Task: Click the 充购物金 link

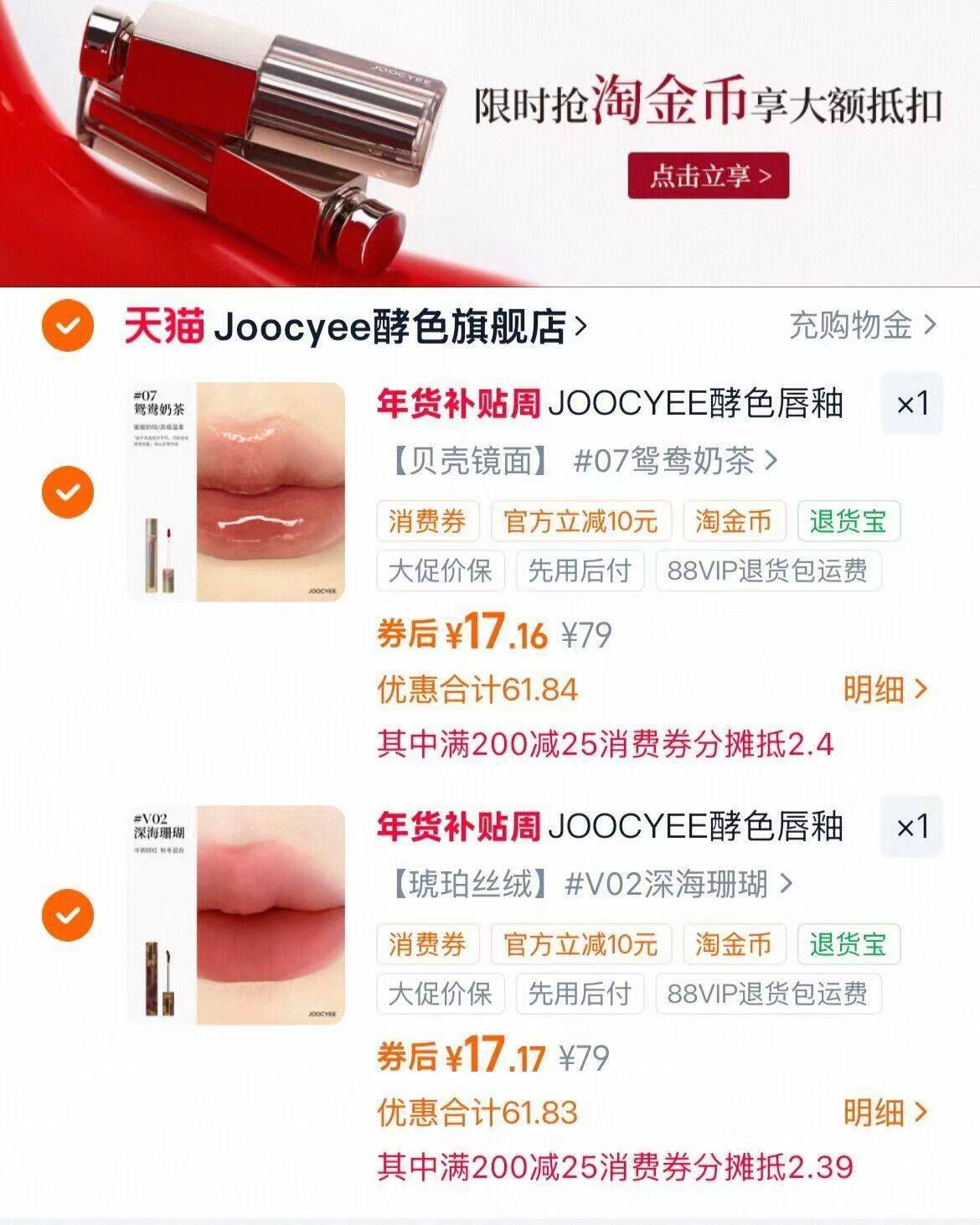Action: coord(848,326)
